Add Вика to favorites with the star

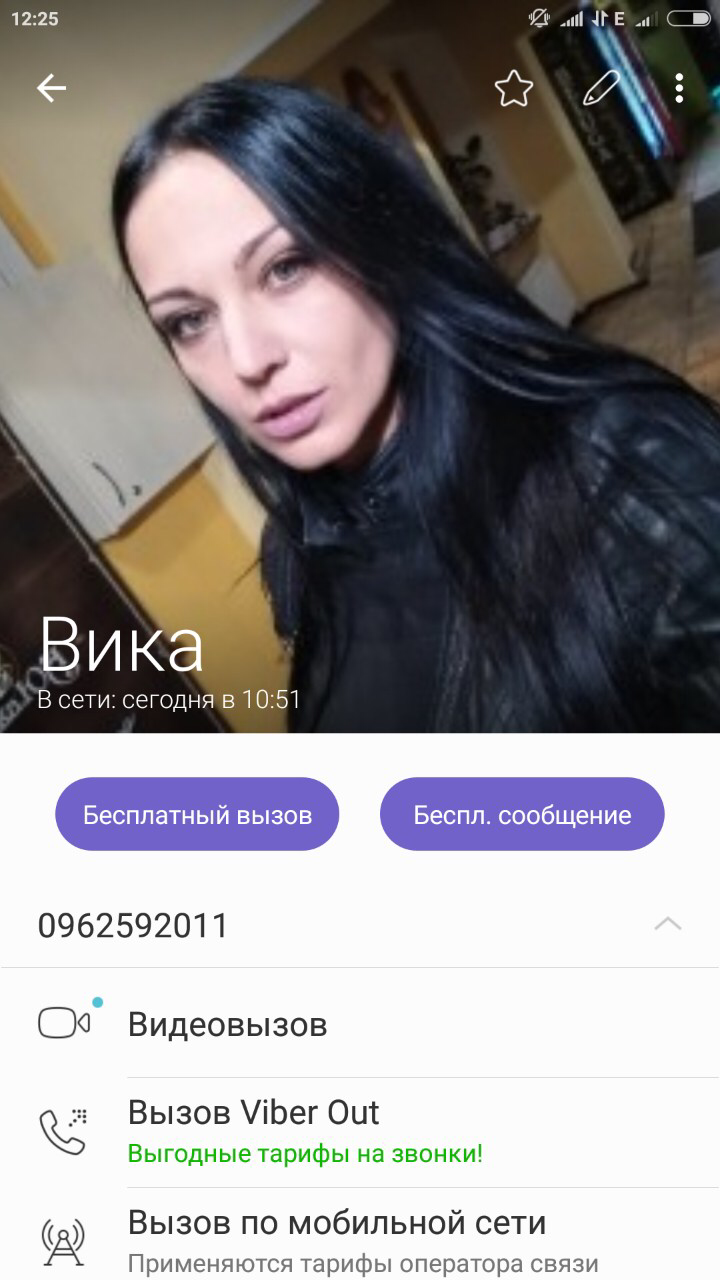tap(514, 89)
